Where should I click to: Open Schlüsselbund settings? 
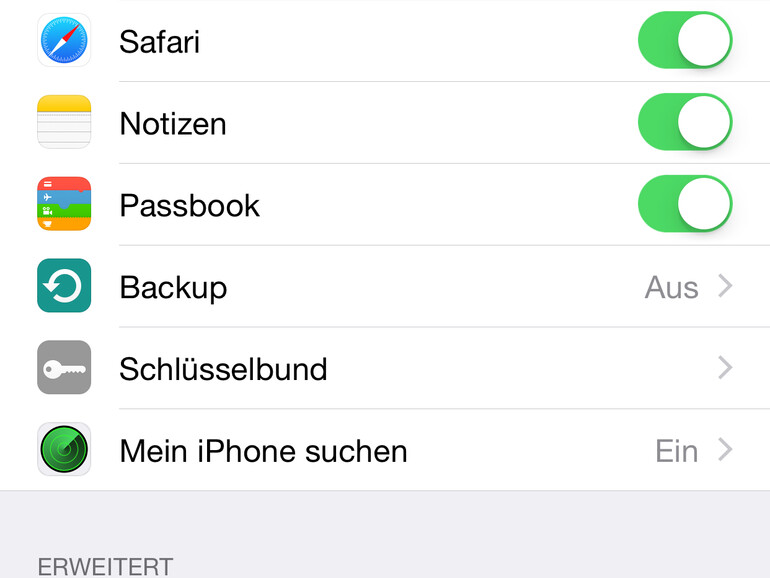[400, 369]
